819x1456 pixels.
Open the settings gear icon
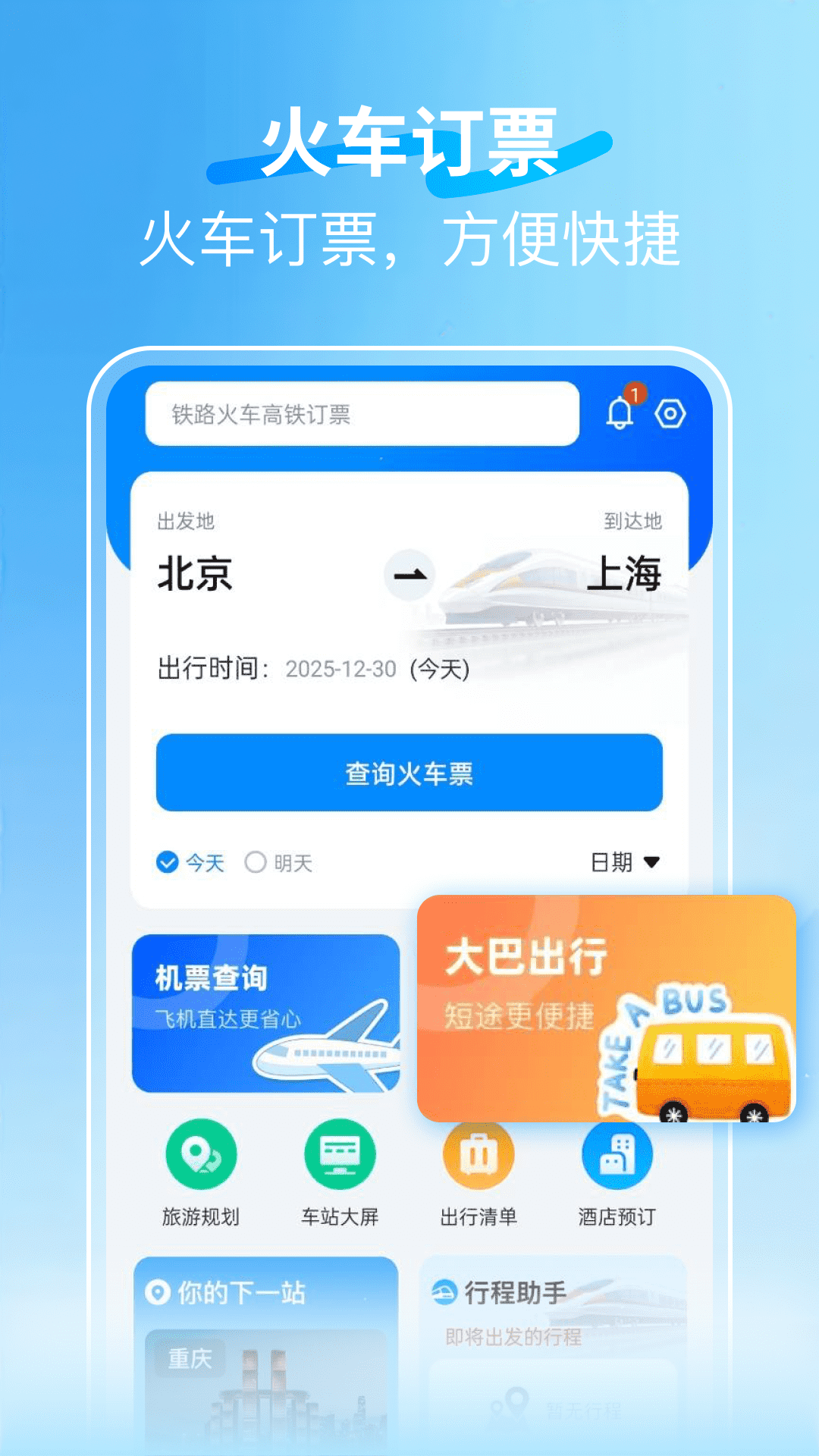point(670,412)
